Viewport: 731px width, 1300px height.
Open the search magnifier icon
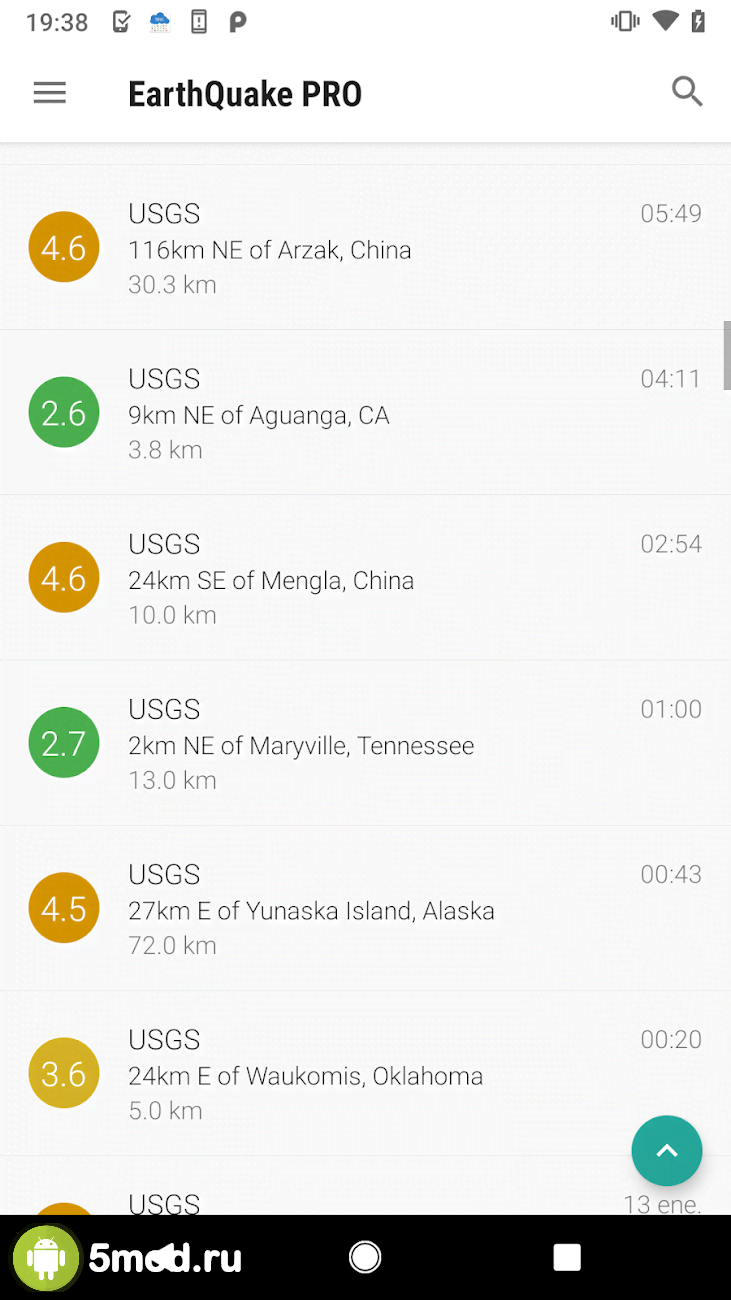(687, 92)
